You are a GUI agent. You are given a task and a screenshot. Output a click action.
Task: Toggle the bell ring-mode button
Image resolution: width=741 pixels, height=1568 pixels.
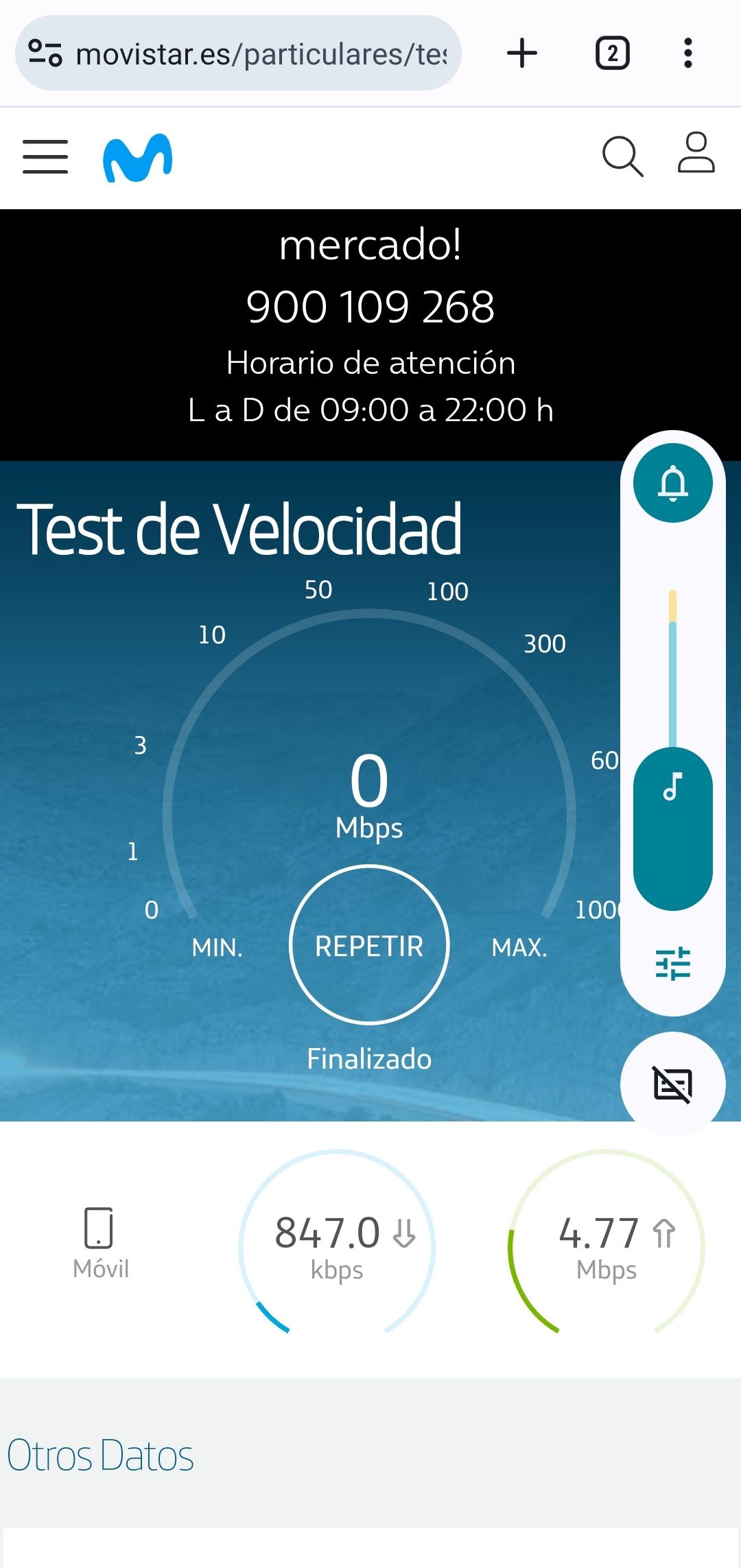point(674,483)
